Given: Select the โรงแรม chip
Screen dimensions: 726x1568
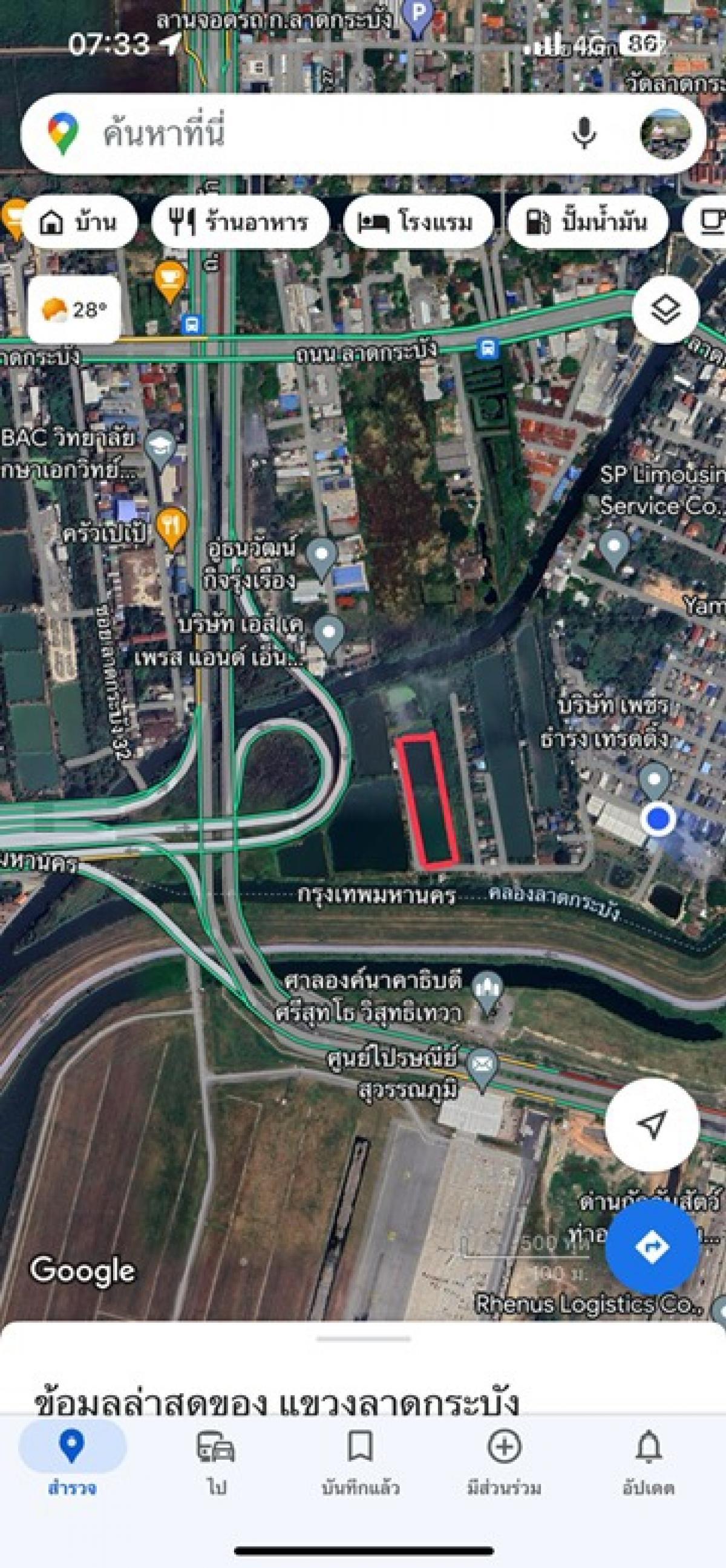Looking at the screenshot, I should 417,223.
